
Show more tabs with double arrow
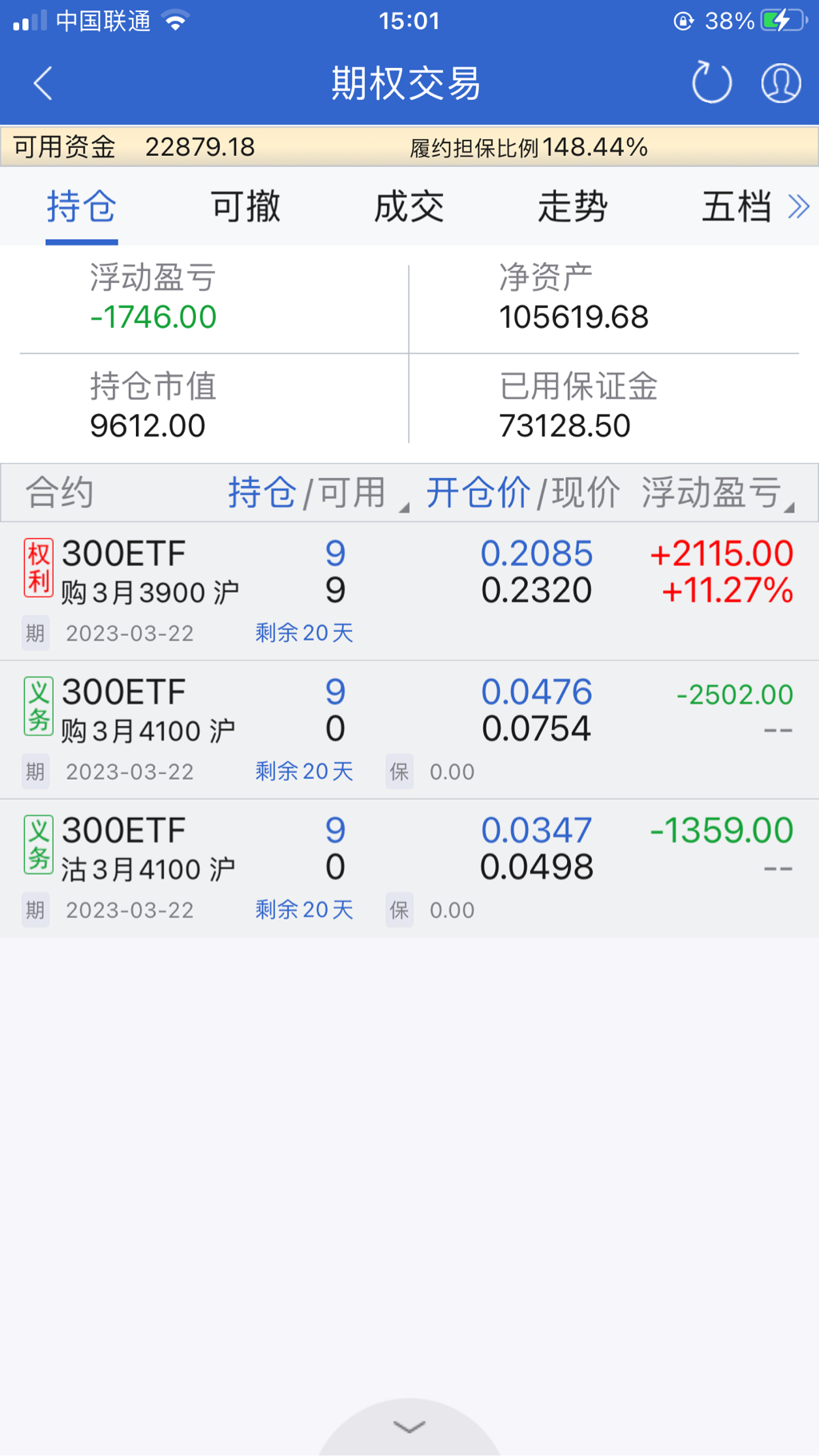pyautogui.click(x=798, y=207)
